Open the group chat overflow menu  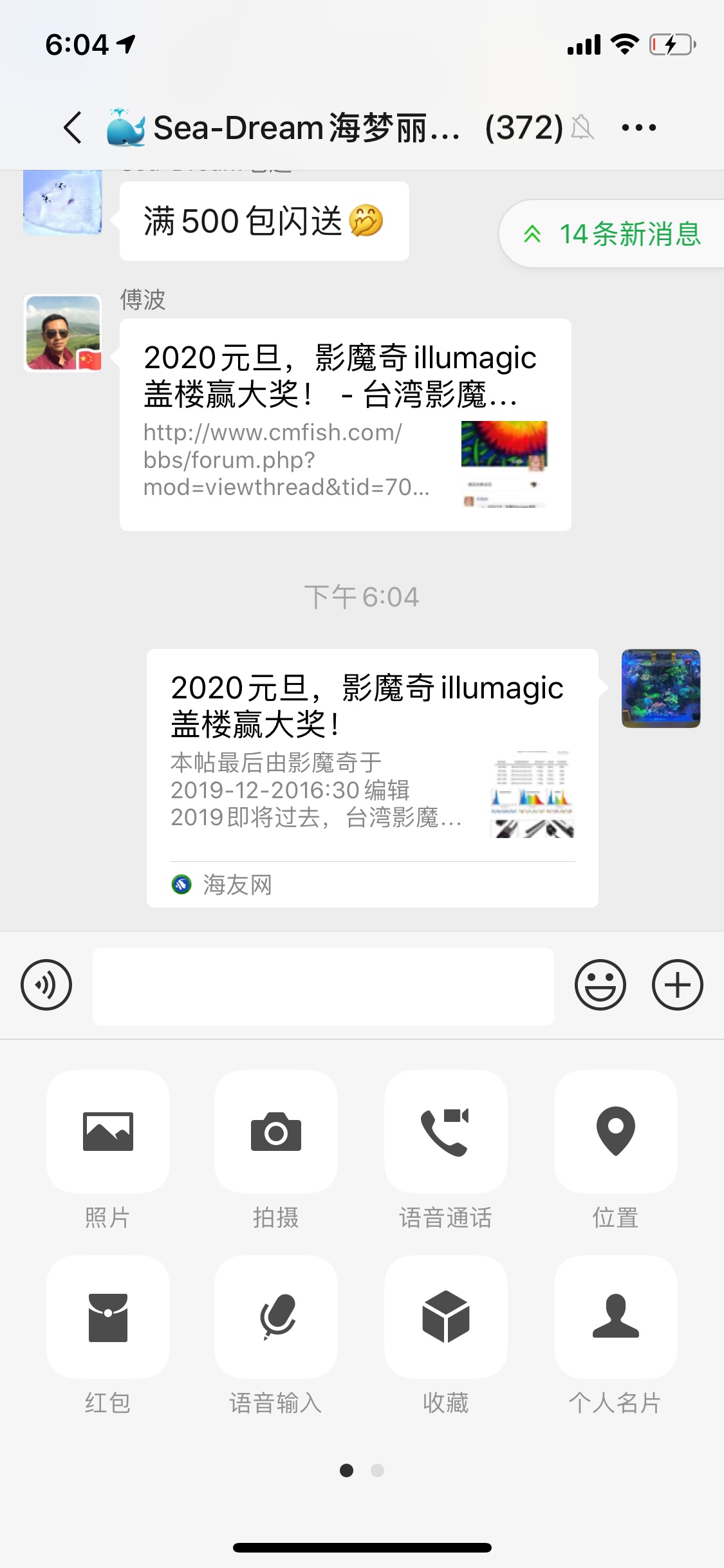point(638,127)
